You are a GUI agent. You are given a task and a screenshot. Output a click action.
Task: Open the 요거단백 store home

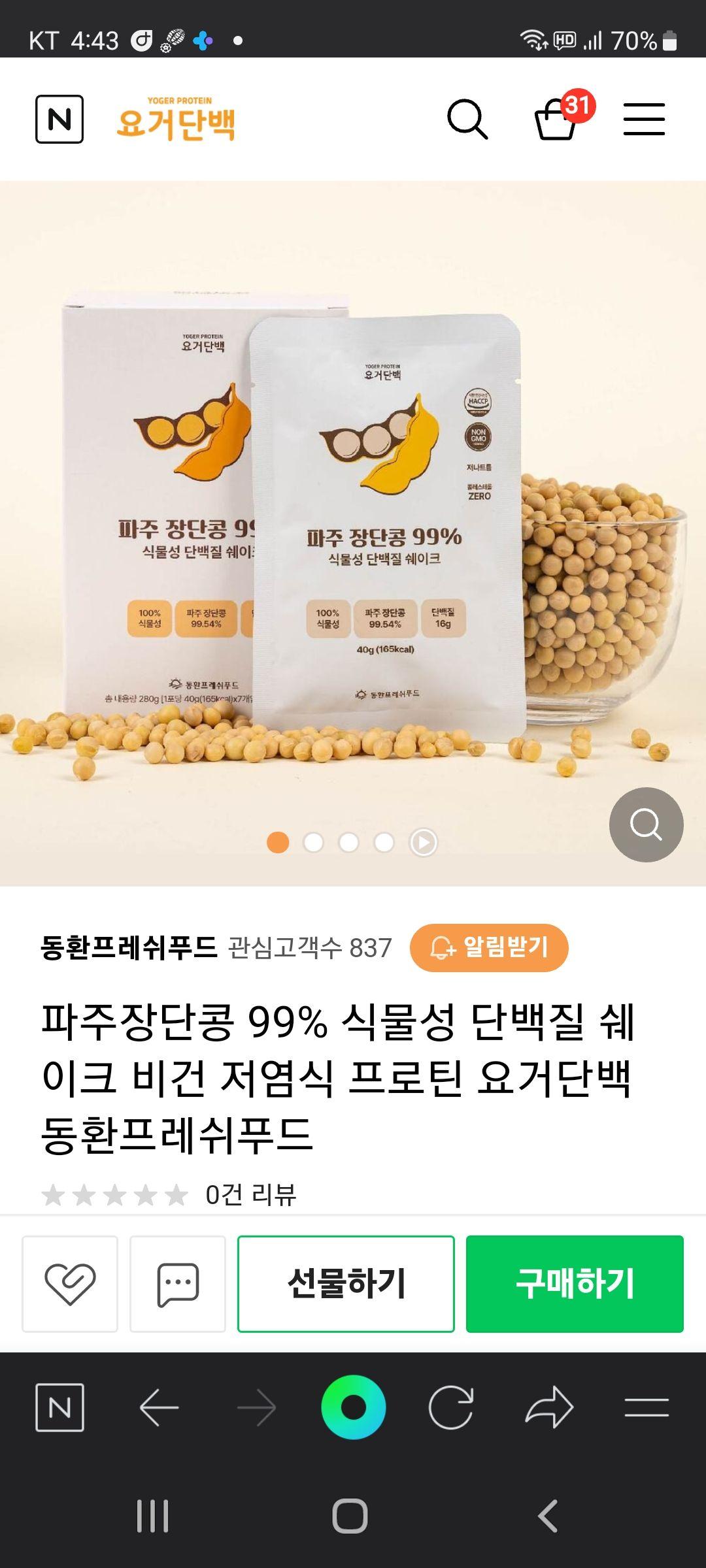pyautogui.click(x=176, y=120)
